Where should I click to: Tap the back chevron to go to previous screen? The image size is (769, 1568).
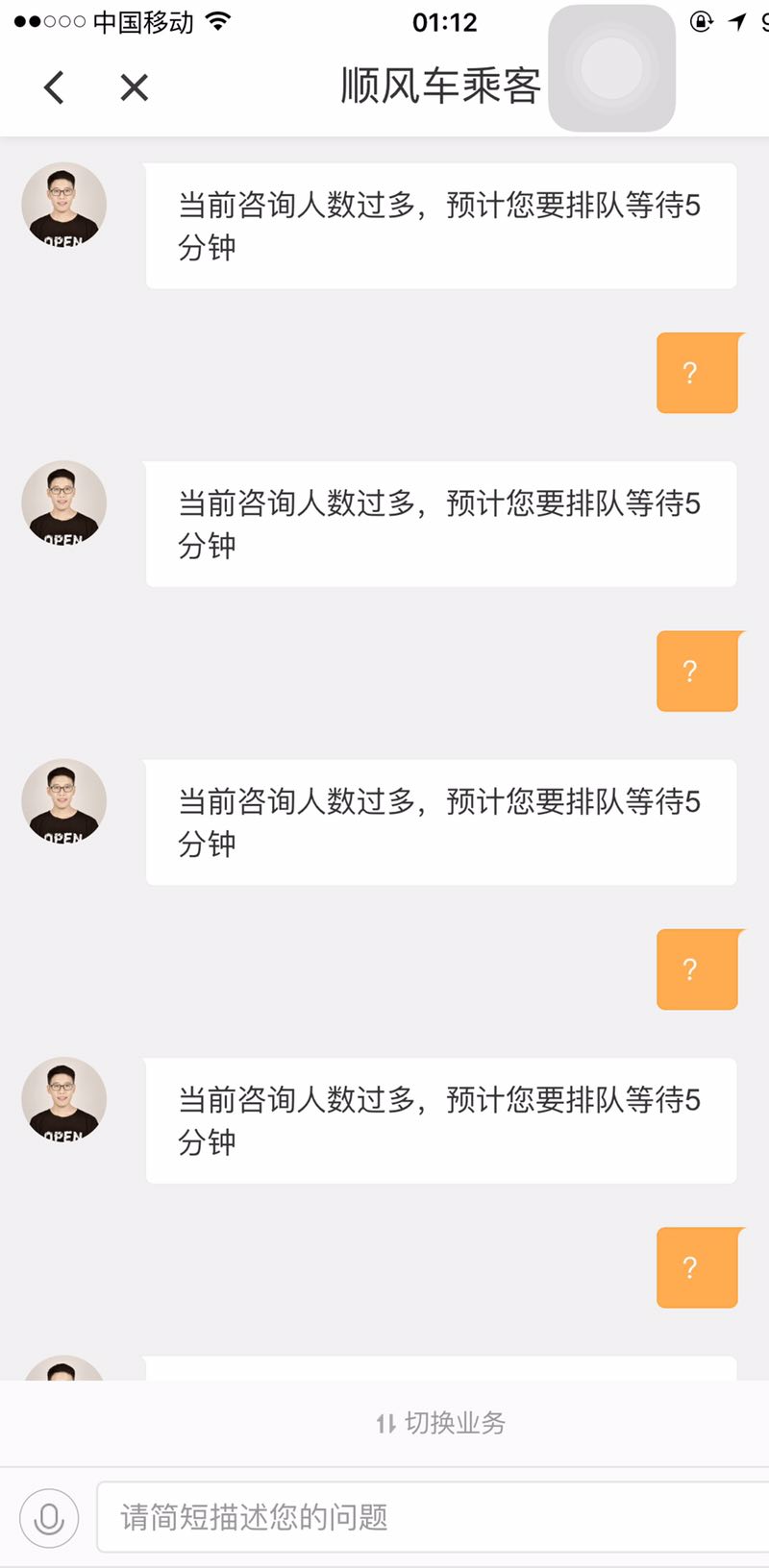pos(54,86)
